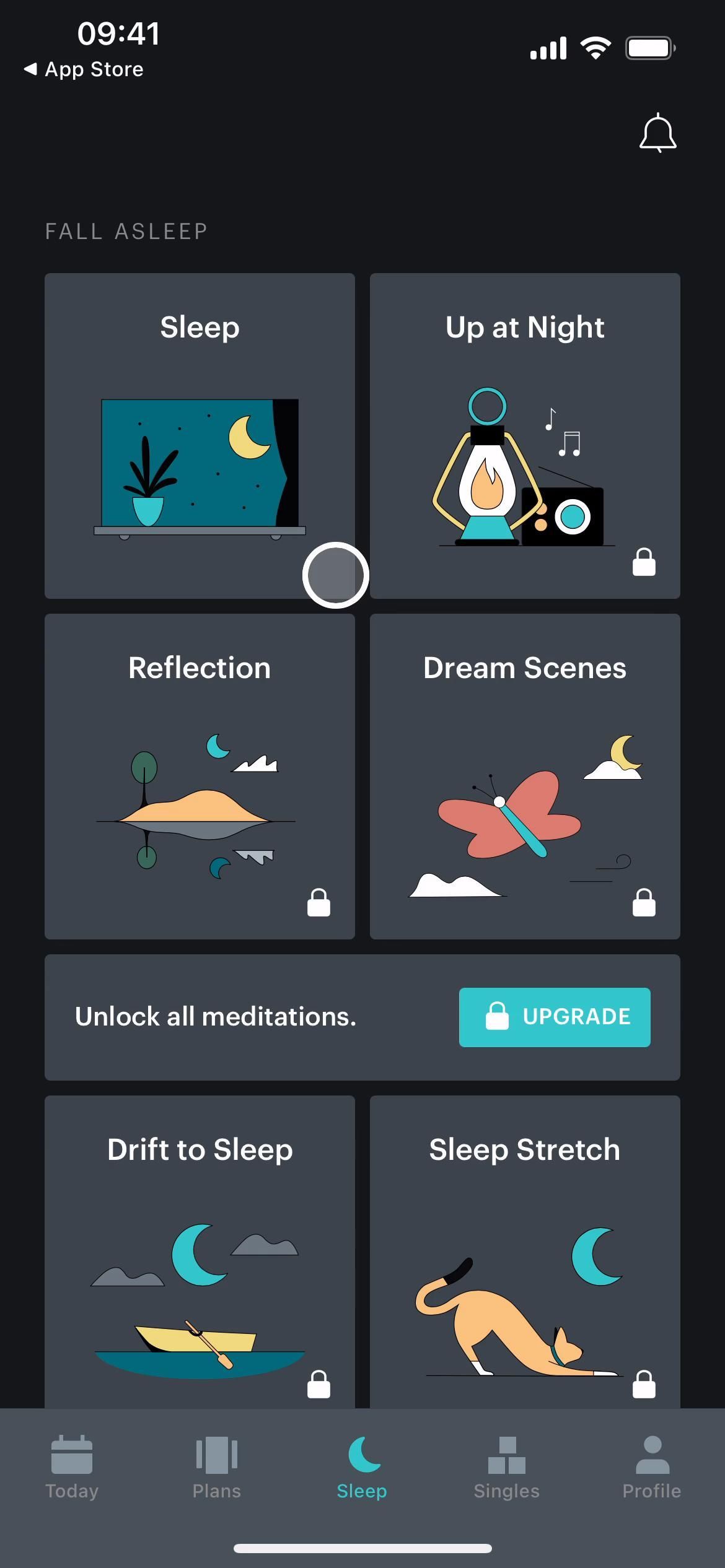Screen dimensions: 725x1568
Task: Tap the Sleep tab in bottom bar
Action: coord(362,1468)
